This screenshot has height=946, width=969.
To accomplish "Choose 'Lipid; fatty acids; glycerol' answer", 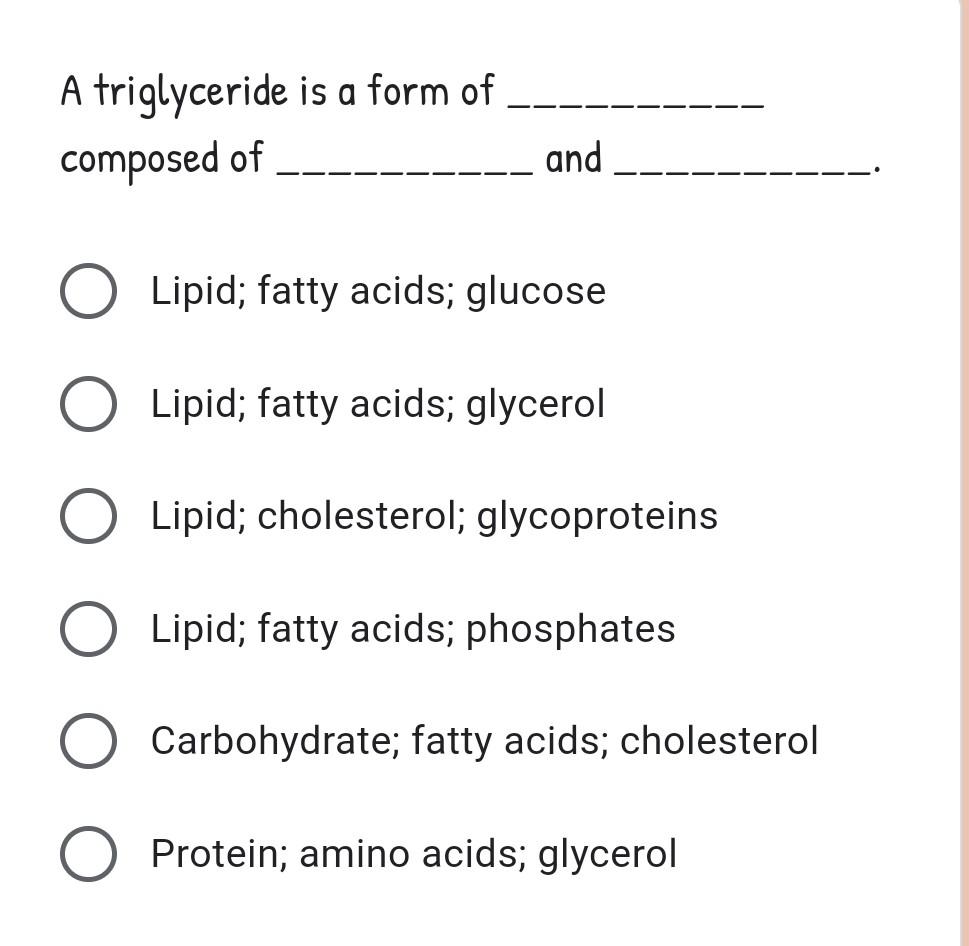I will (88, 404).
